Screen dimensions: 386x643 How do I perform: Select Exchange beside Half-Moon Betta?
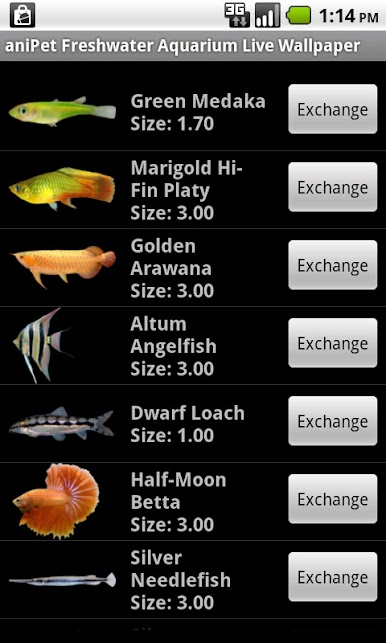click(333, 499)
